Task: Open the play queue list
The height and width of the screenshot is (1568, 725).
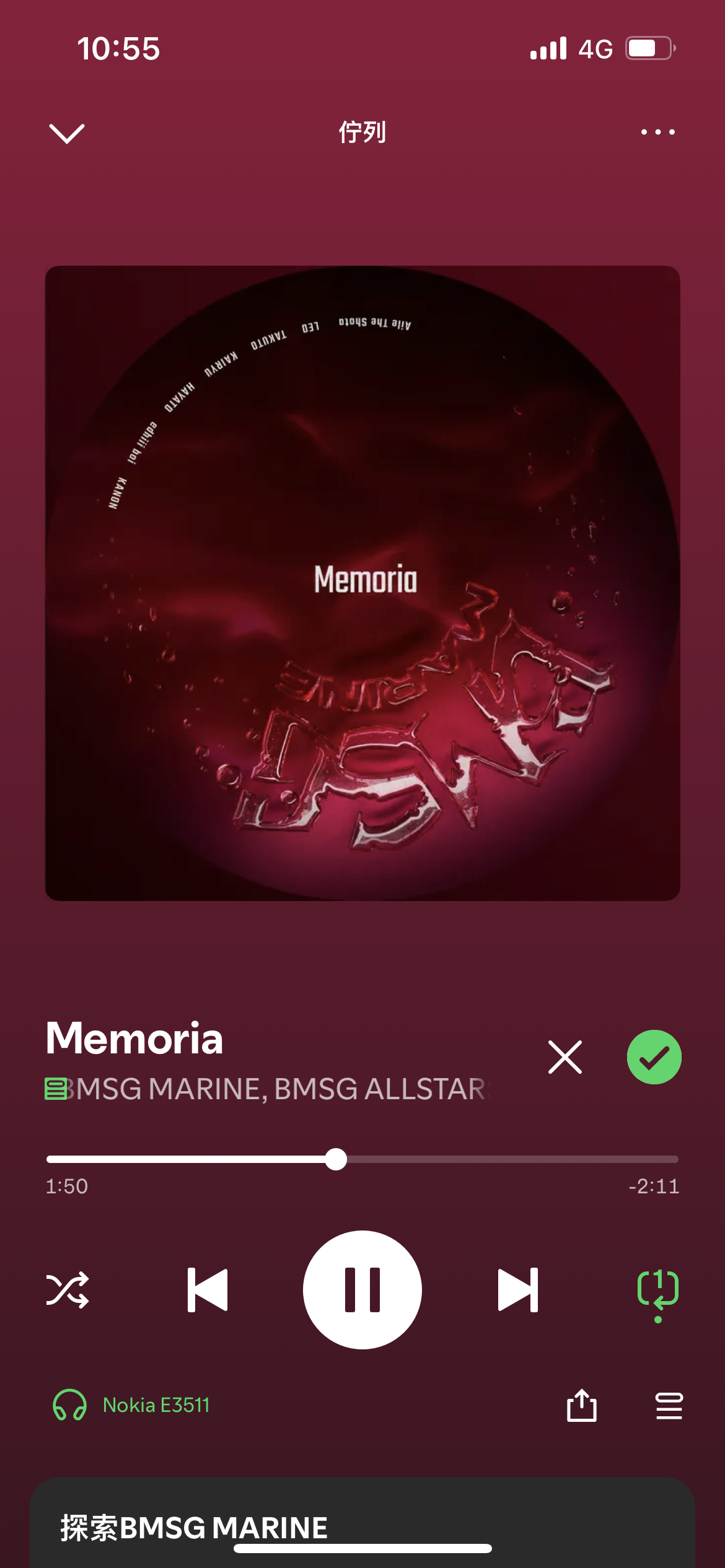Action: coord(669,1406)
